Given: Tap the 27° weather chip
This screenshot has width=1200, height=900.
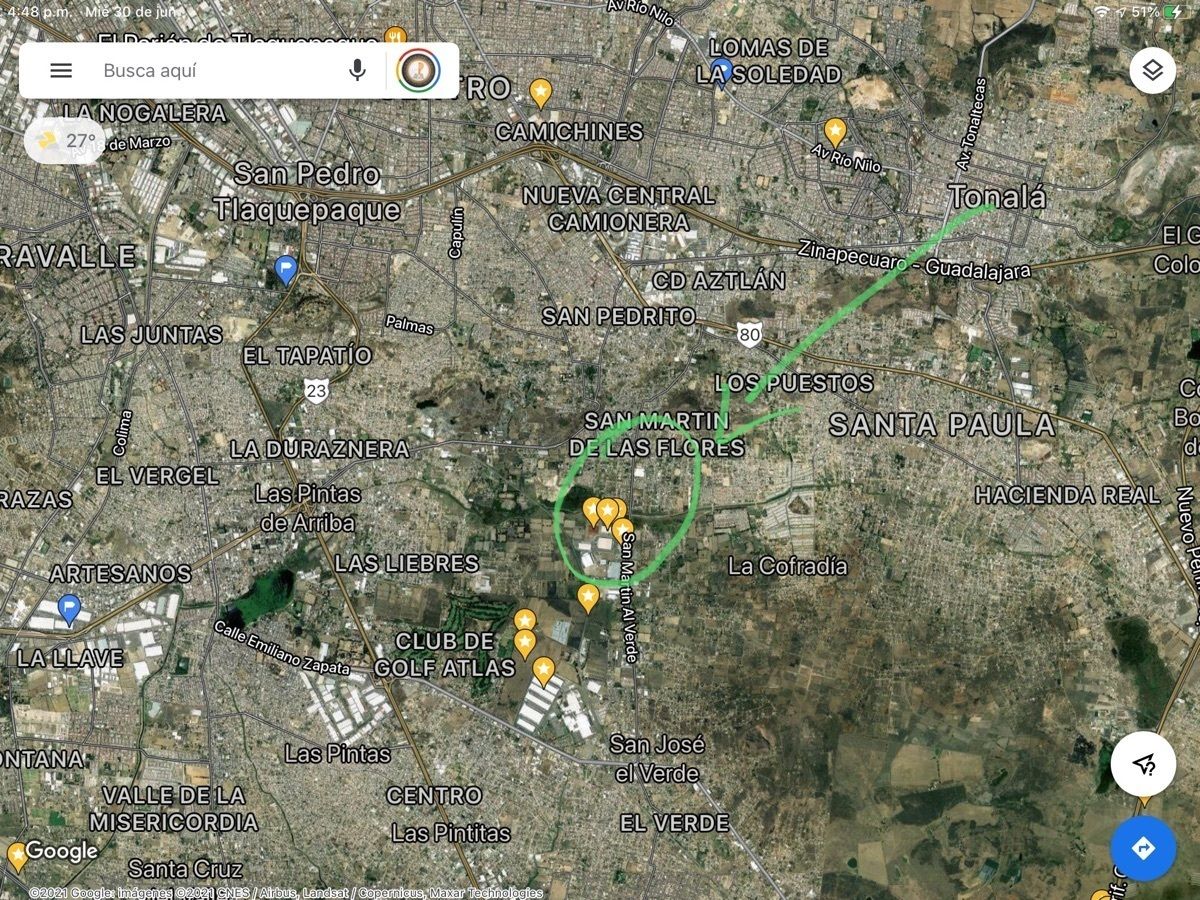Looking at the screenshot, I should (65, 141).
